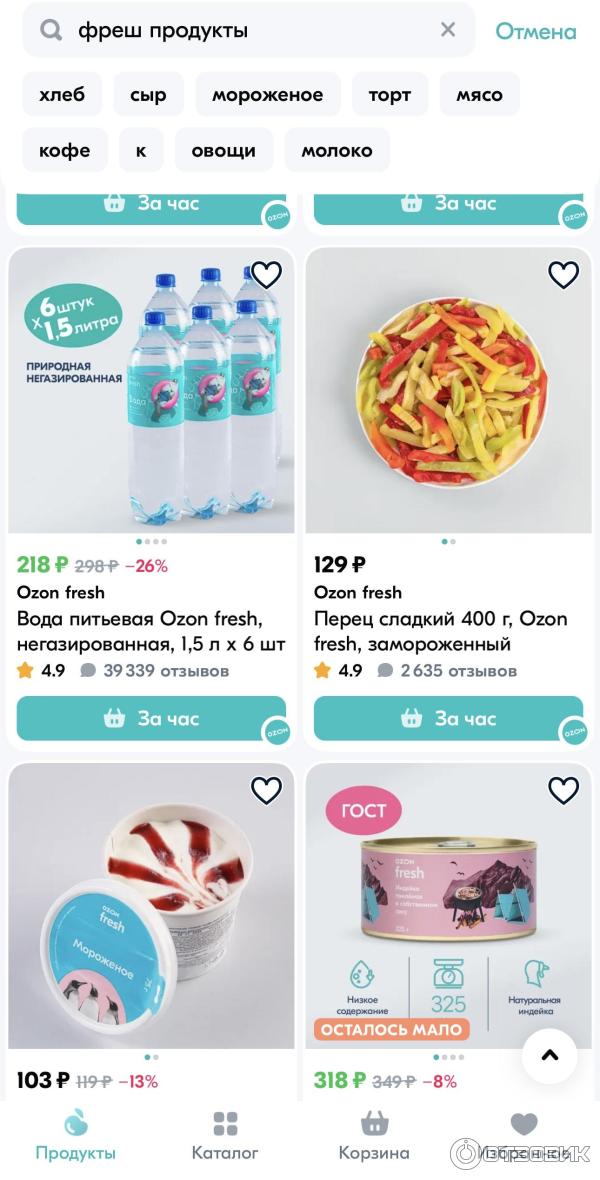Clear the search field text
The width and height of the screenshot is (600, 1180).
click(x=448, y=30)
